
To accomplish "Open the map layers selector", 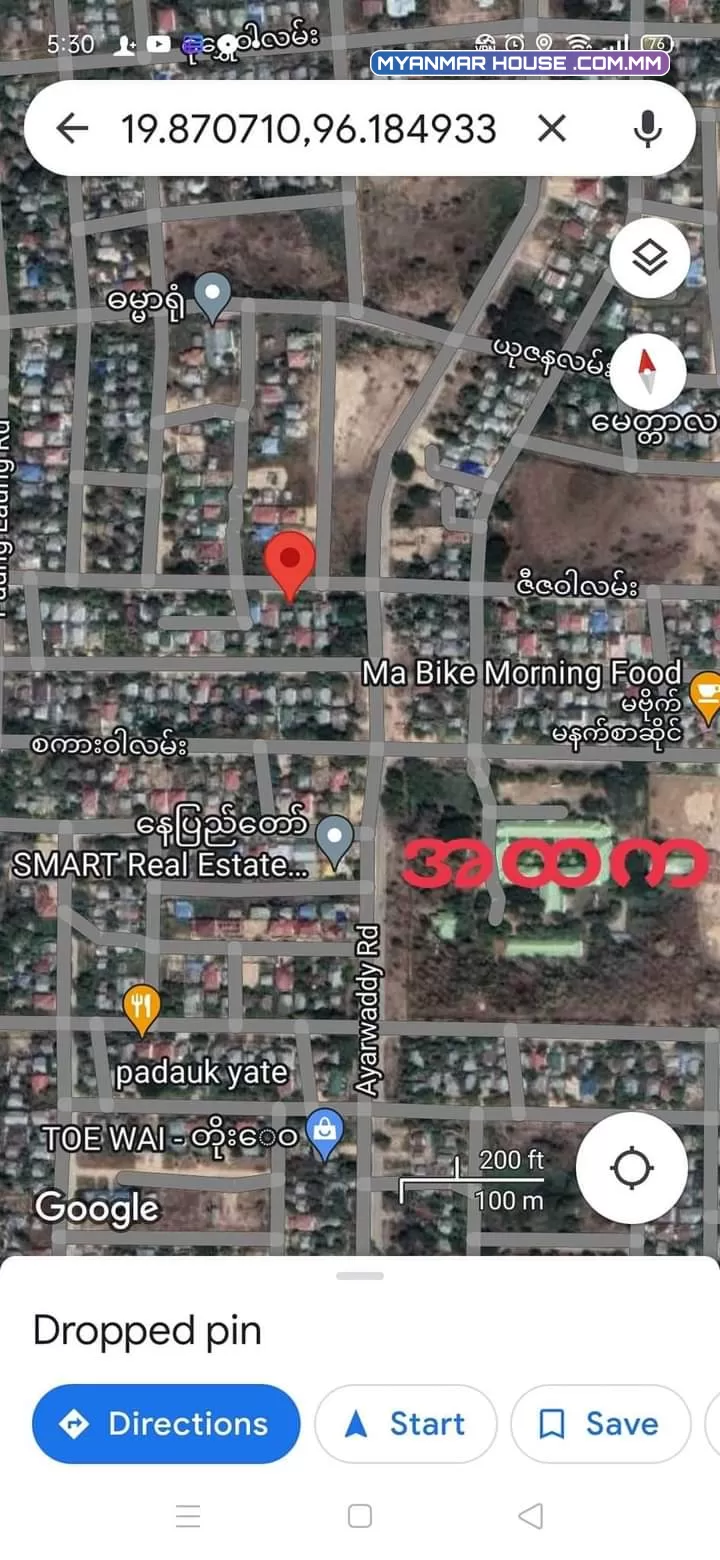I will point(650,258).
